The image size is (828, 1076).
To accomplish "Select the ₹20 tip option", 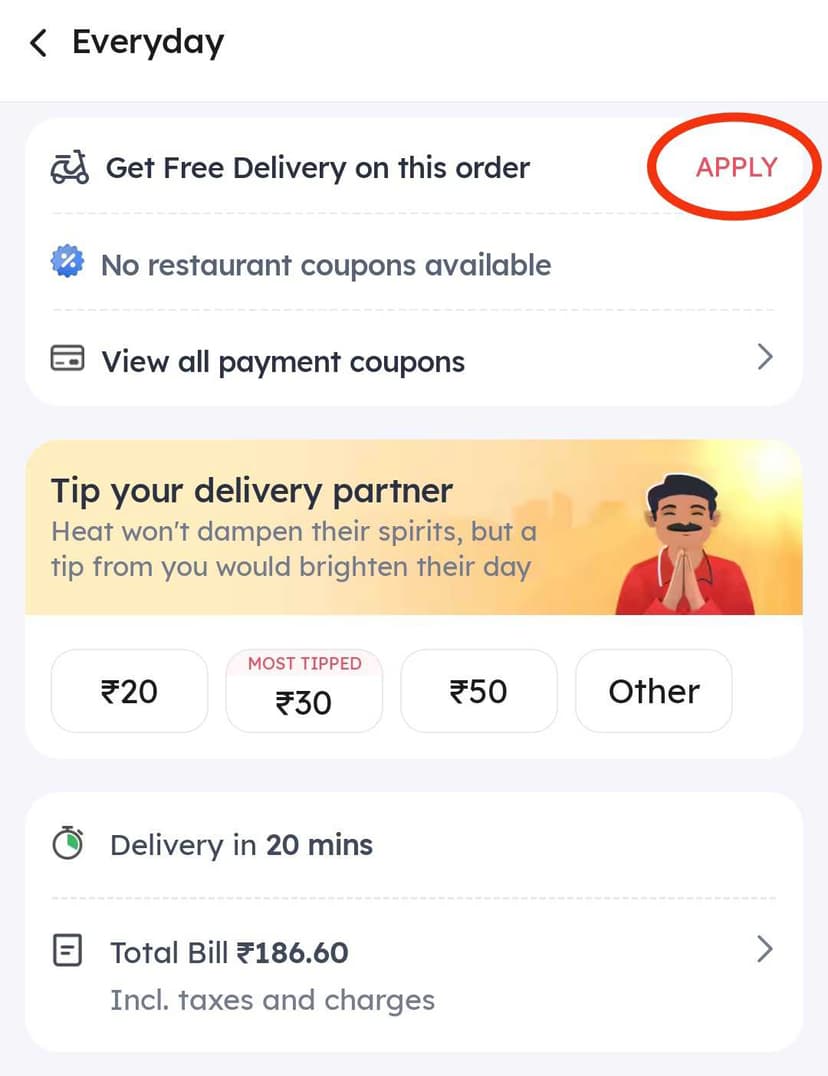I will point(129,691).
